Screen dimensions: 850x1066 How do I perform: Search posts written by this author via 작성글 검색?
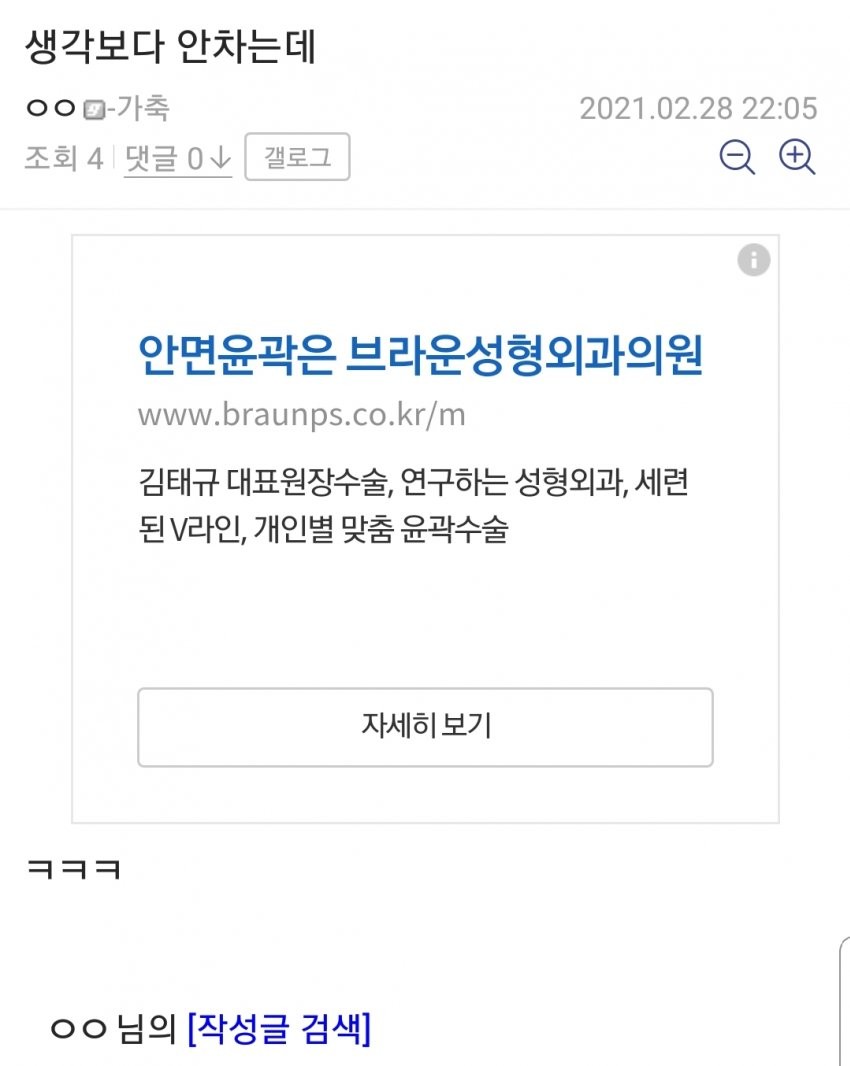coord(279,1029)
